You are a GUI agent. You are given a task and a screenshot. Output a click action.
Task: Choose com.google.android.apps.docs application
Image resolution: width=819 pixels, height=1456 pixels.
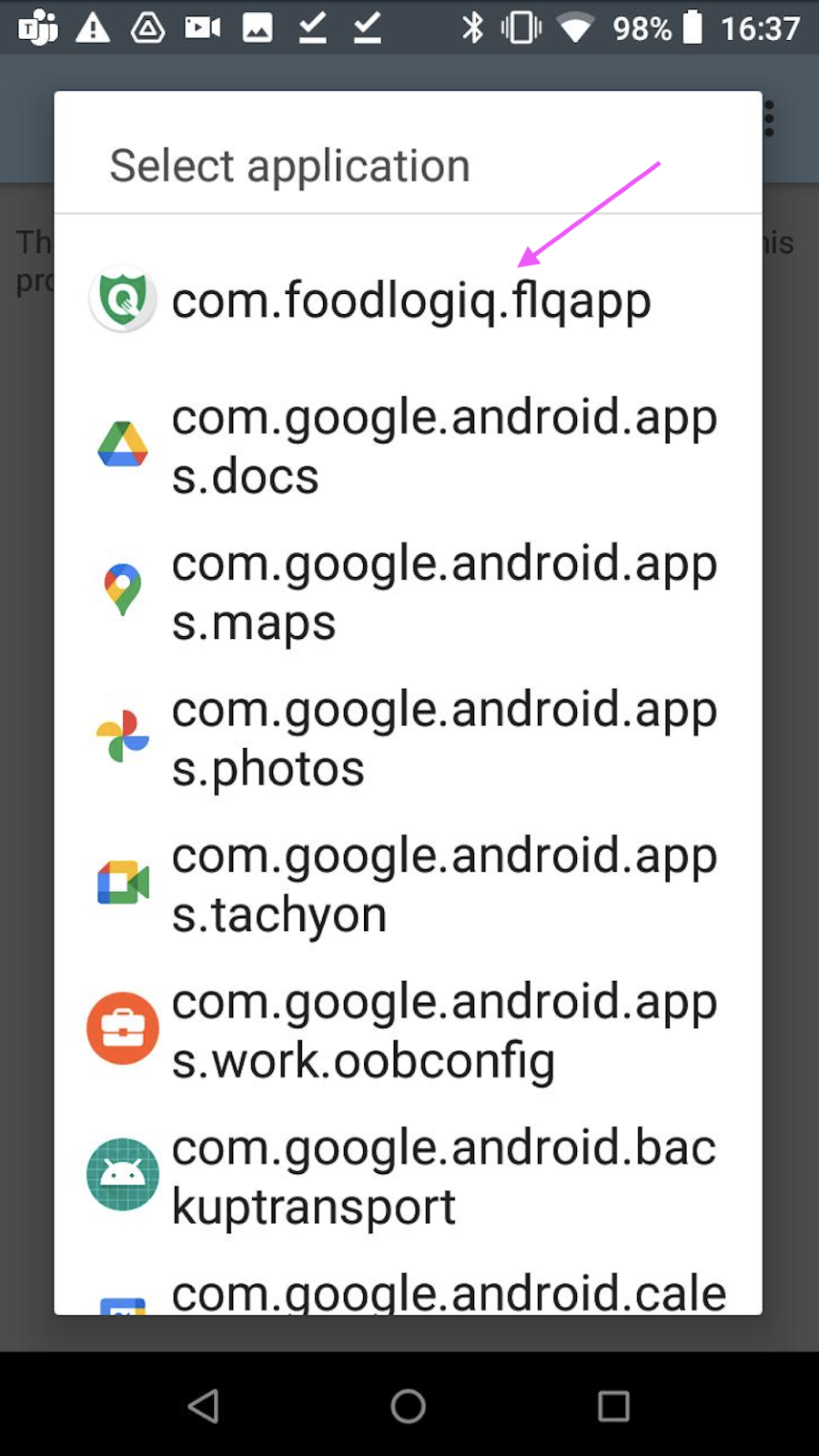pos(408,446)
